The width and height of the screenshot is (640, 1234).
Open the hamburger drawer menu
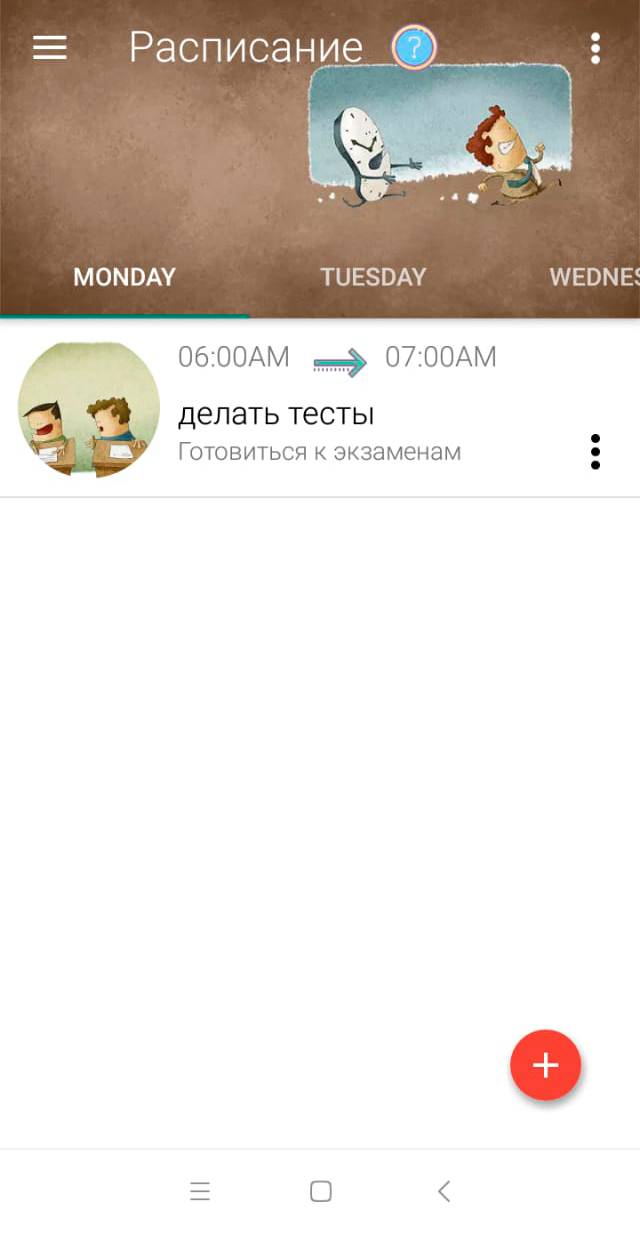pyautogui.click(x=50, y=48)
